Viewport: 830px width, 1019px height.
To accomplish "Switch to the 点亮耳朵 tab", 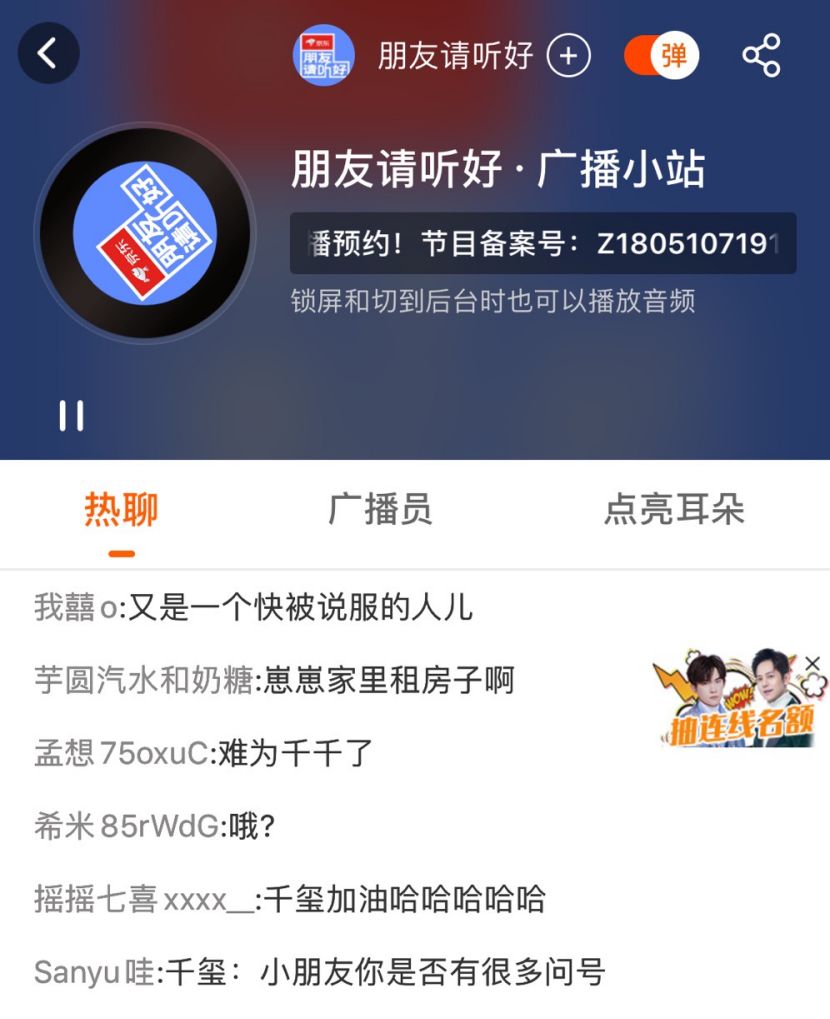I will click(x=674, y=510).
